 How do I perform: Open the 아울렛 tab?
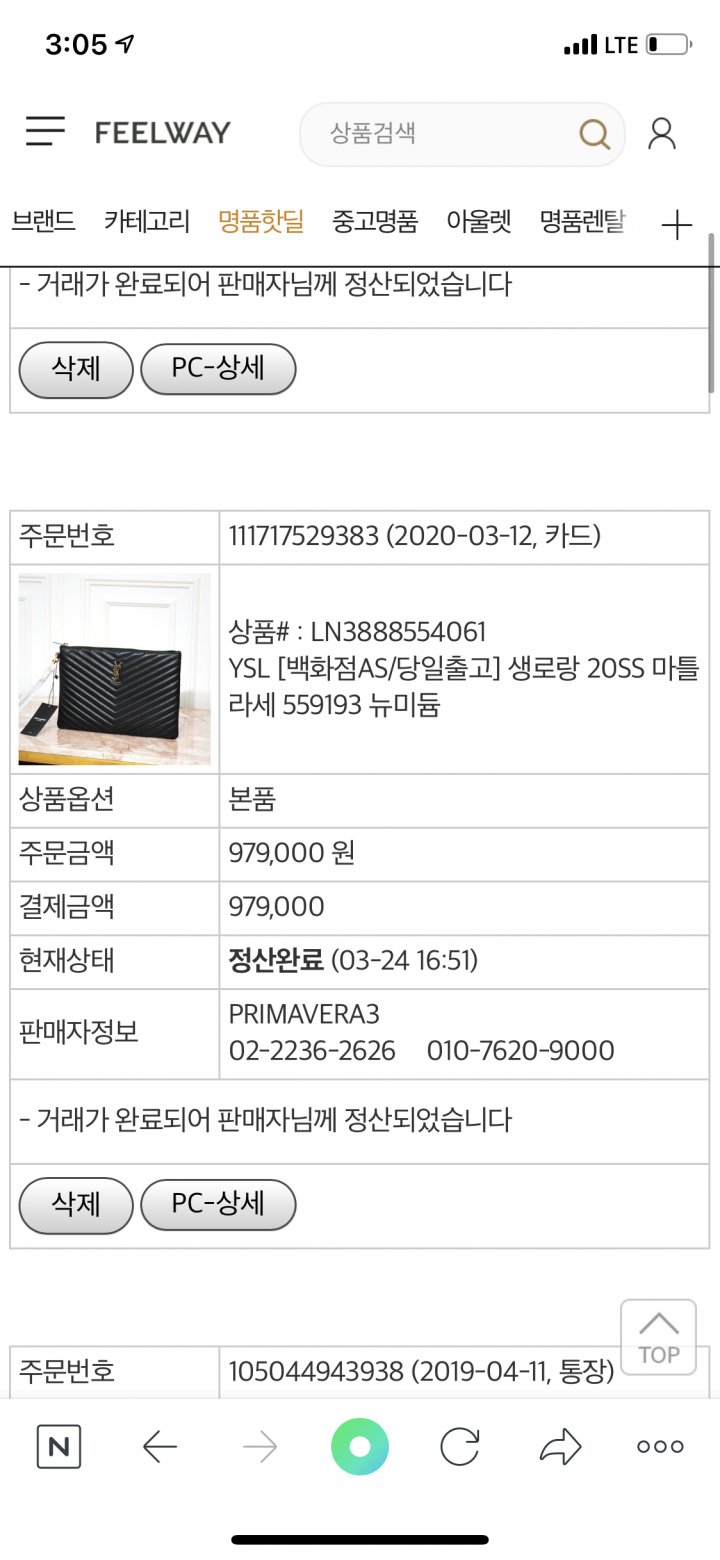click(x=479, y=221)
